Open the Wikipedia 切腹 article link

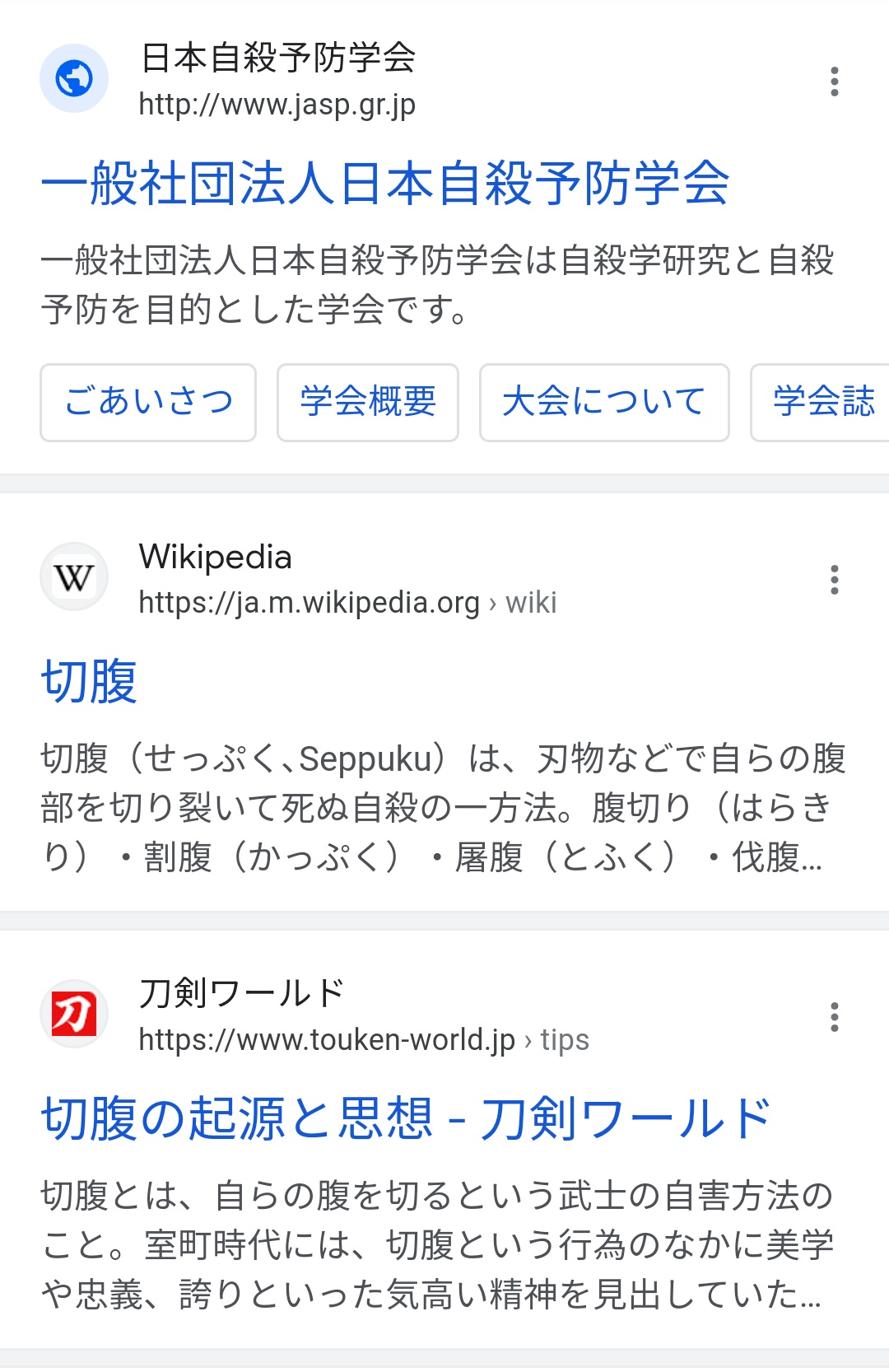click(x=89, y=682)
